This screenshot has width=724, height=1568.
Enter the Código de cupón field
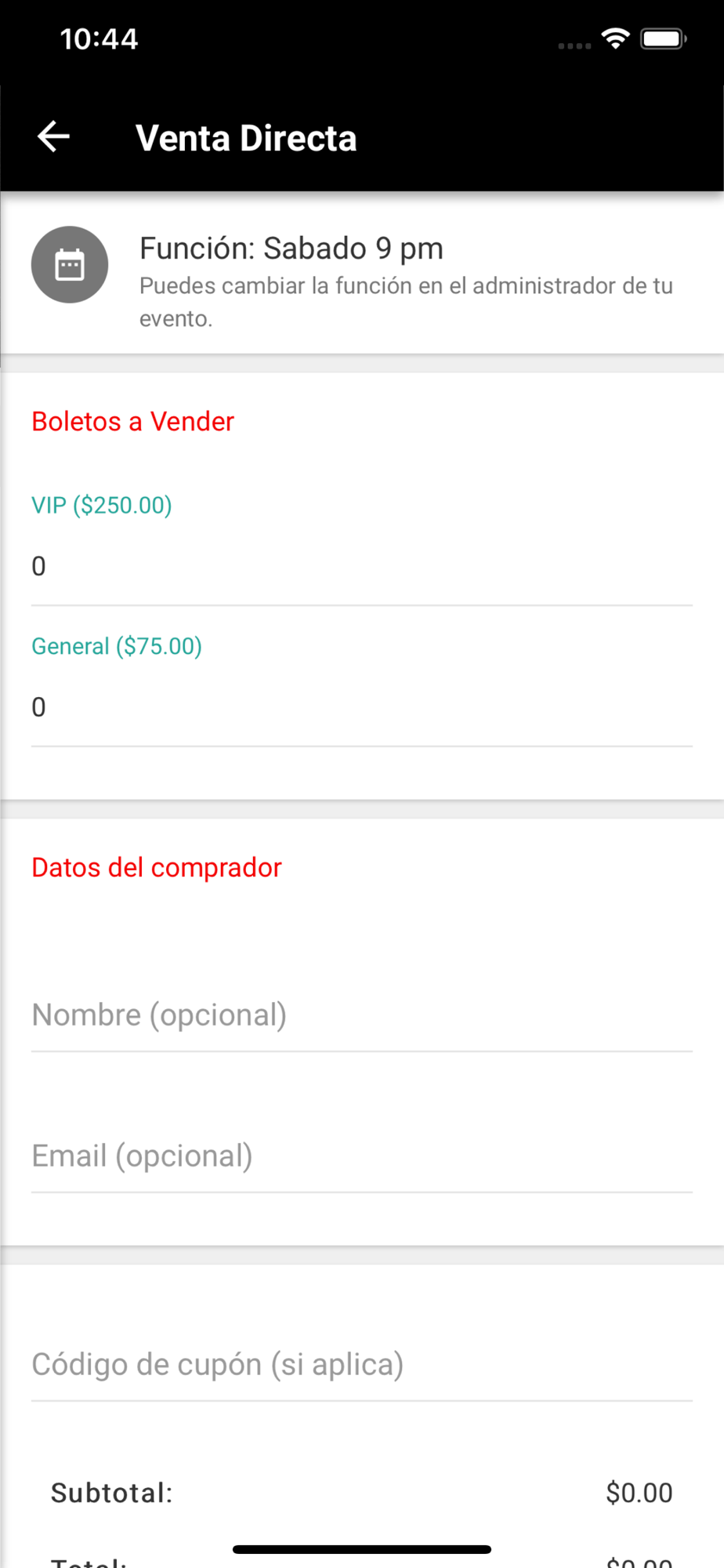coord(362,1364)
